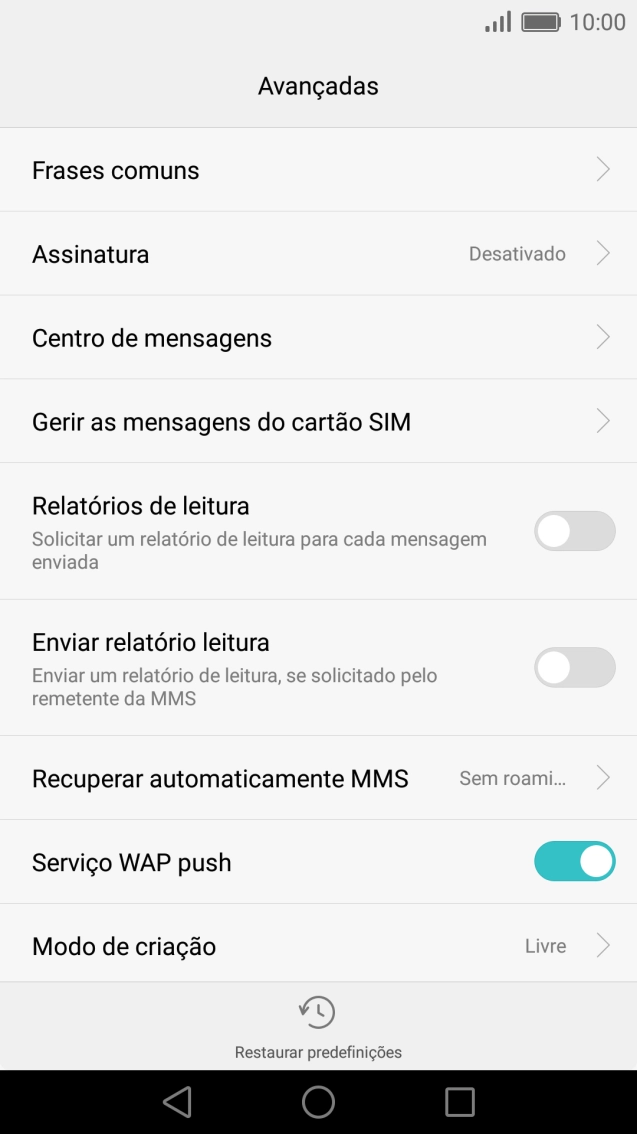Image resolution: width=637 pixels, height=1134 pixels.
Task: Open Gerir as mensagens do cartão SIM
Action: point(318,422)
